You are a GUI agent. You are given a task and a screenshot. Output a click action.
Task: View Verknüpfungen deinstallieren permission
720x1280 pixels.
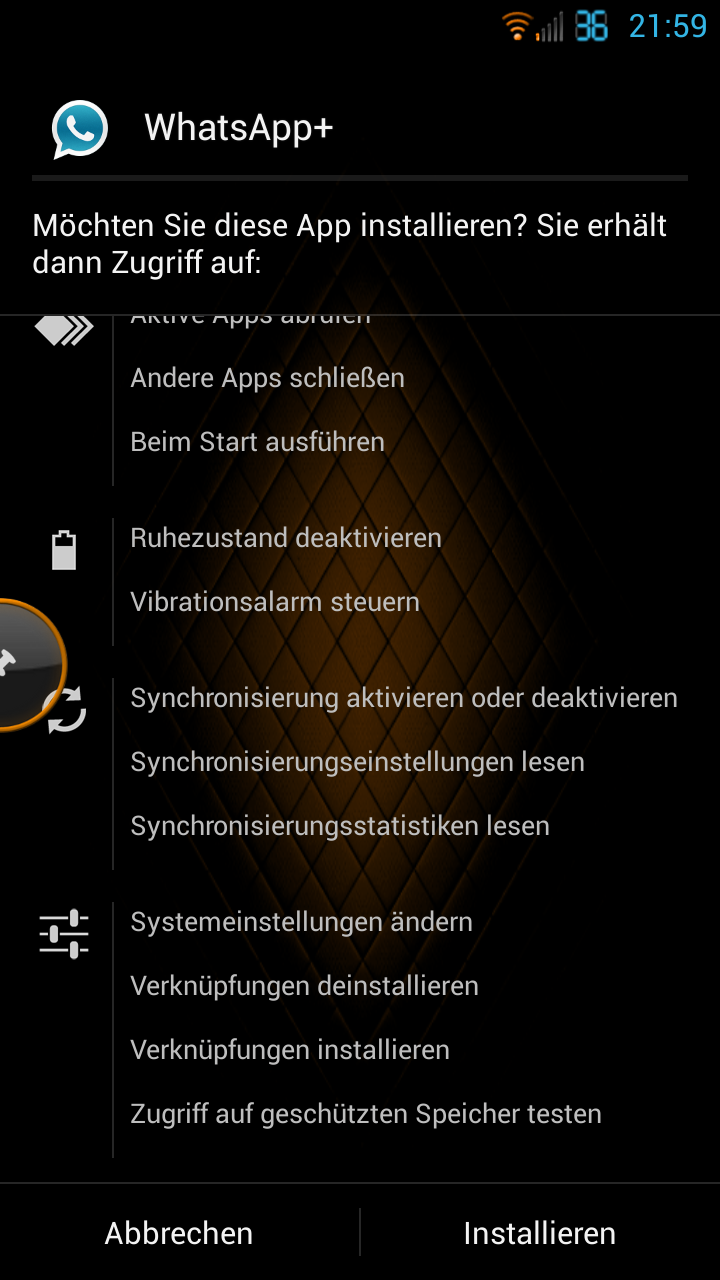pos(304,986)
